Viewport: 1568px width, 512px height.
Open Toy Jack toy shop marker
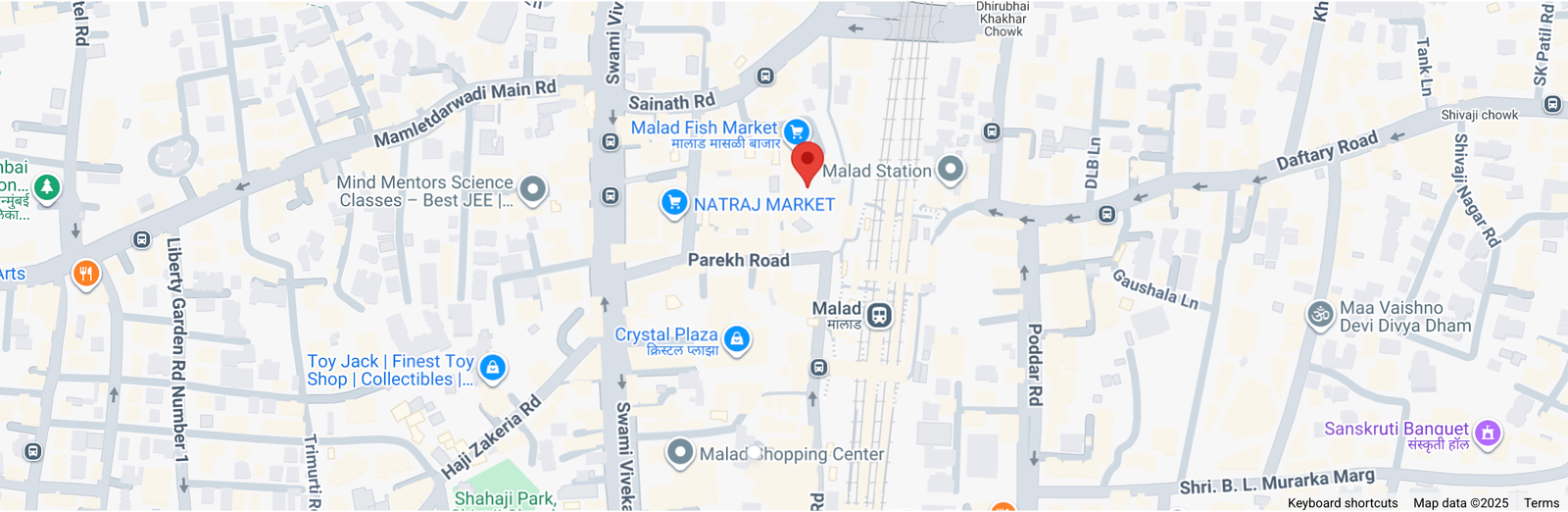tap(493, 368)
